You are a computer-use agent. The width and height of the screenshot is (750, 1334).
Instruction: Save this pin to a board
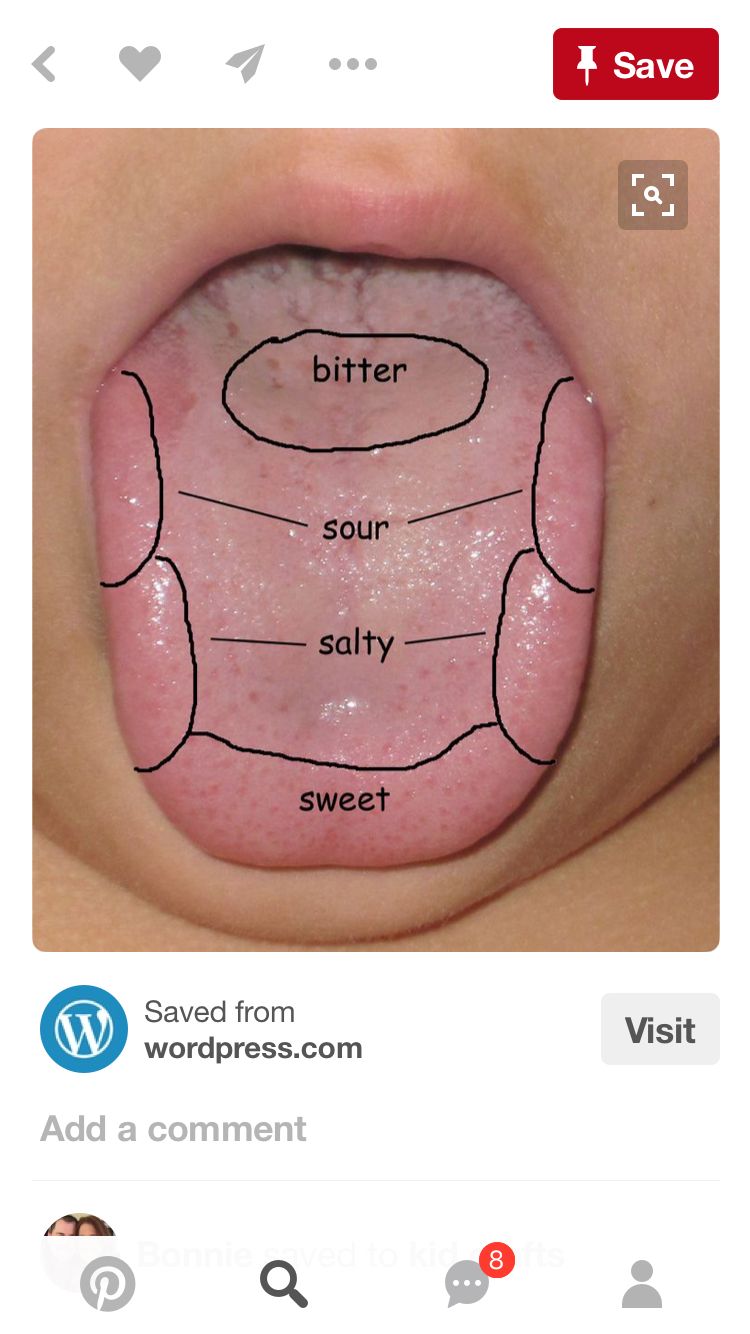point(635,65)
